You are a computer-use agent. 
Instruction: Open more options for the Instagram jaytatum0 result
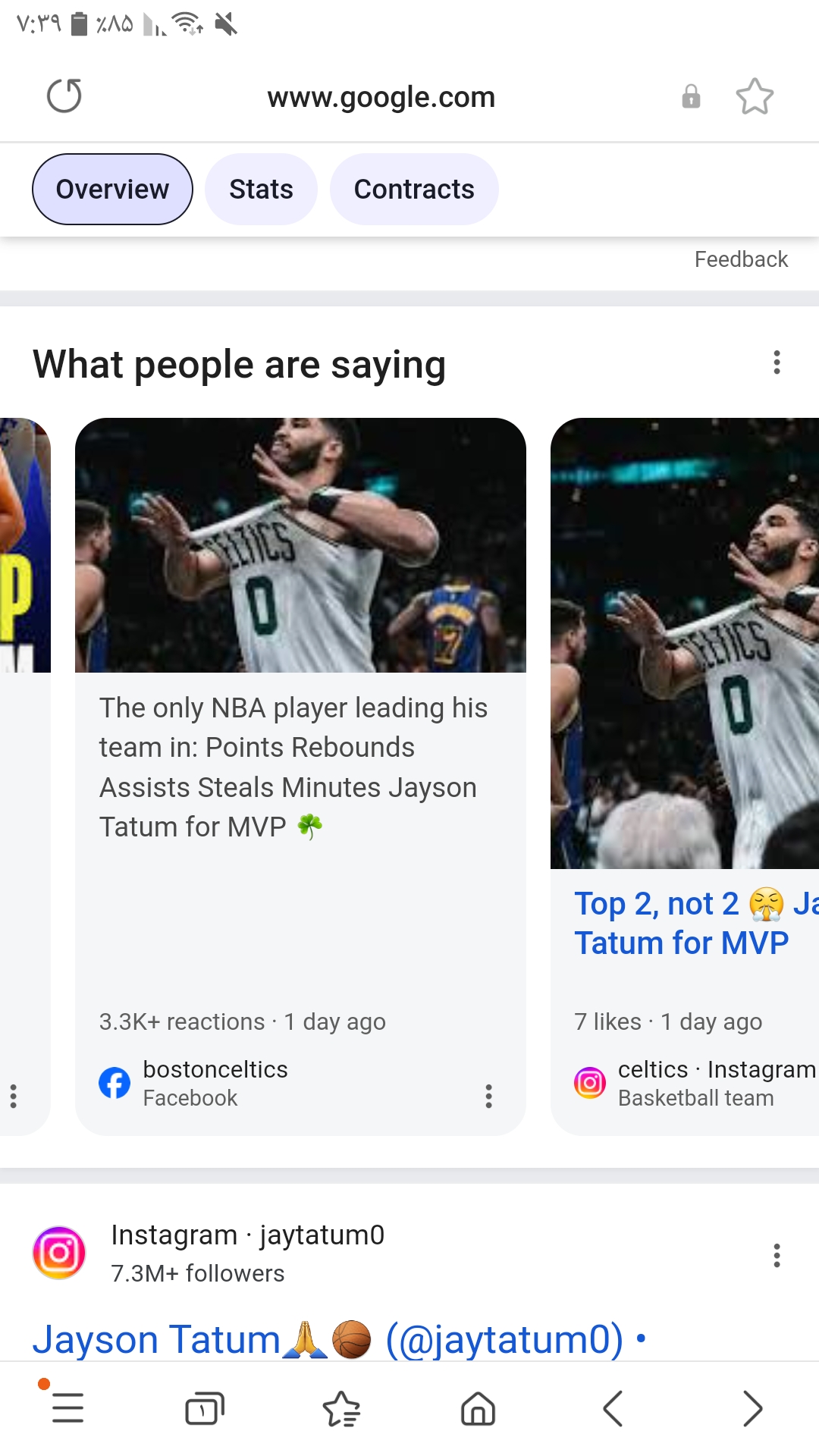click(x=777, y=1256)
